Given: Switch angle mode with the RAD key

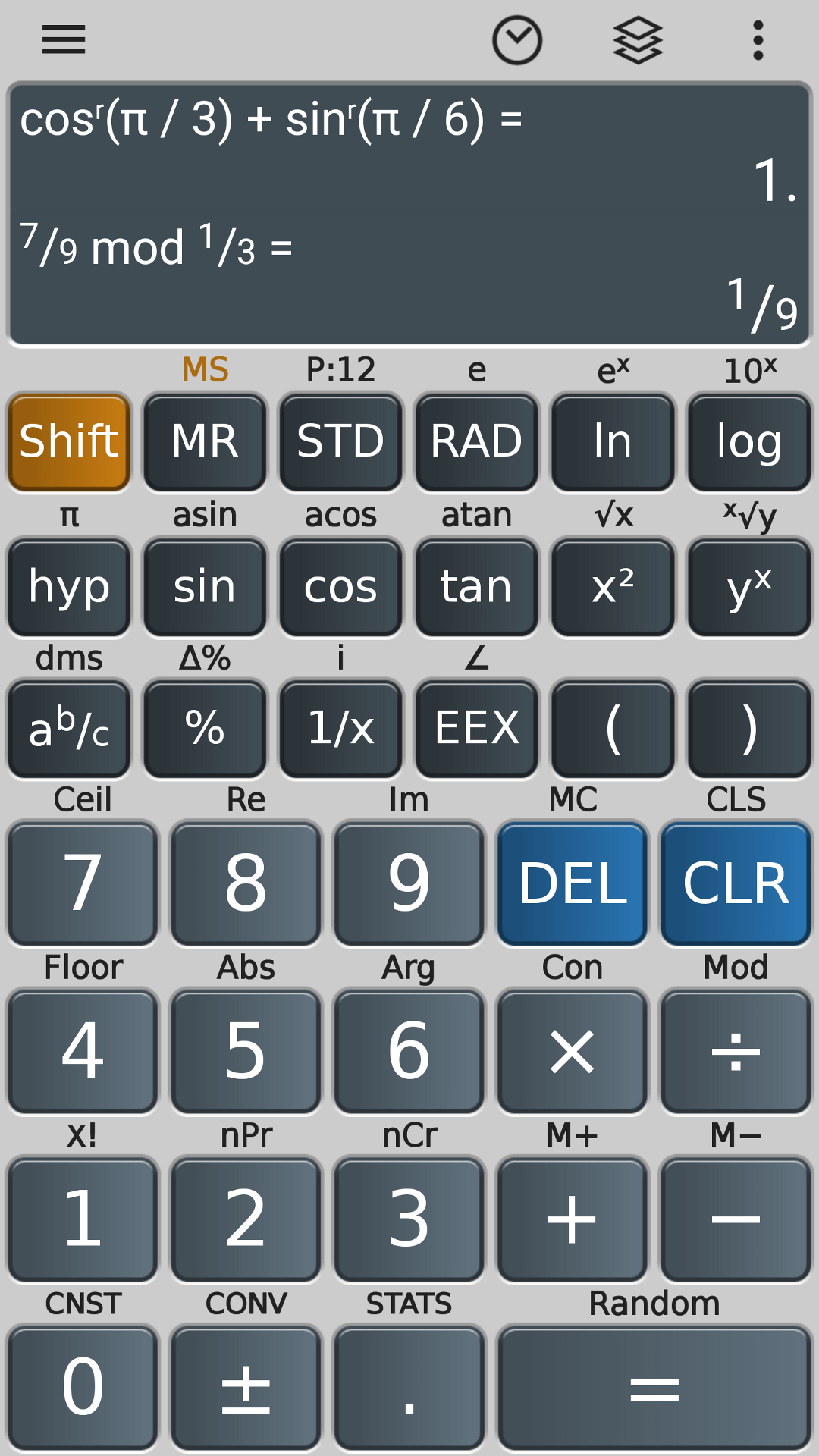Looking at the screenshot, I should tap(476, 441).
